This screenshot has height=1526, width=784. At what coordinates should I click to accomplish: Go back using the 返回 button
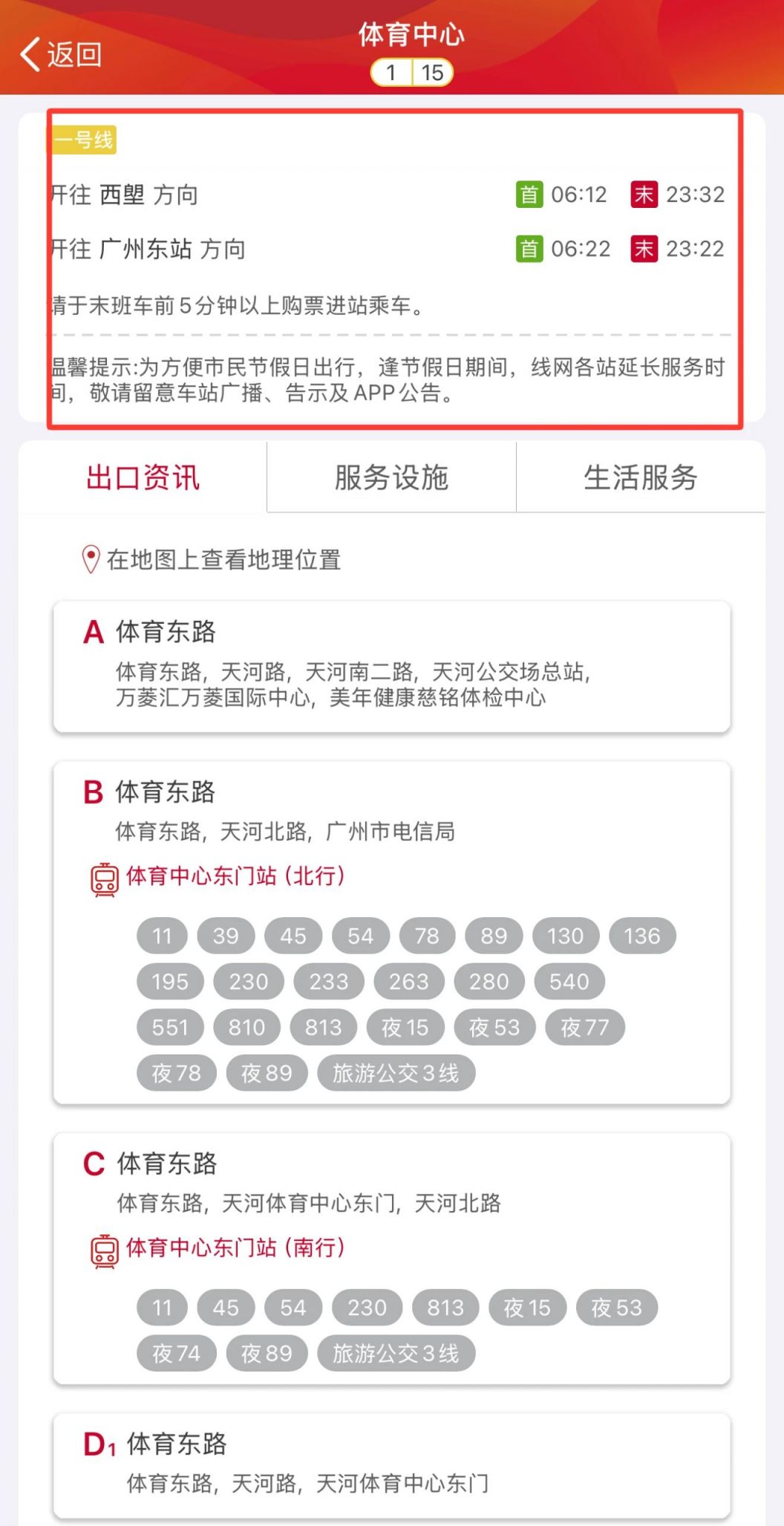click(x=61, y=54)
